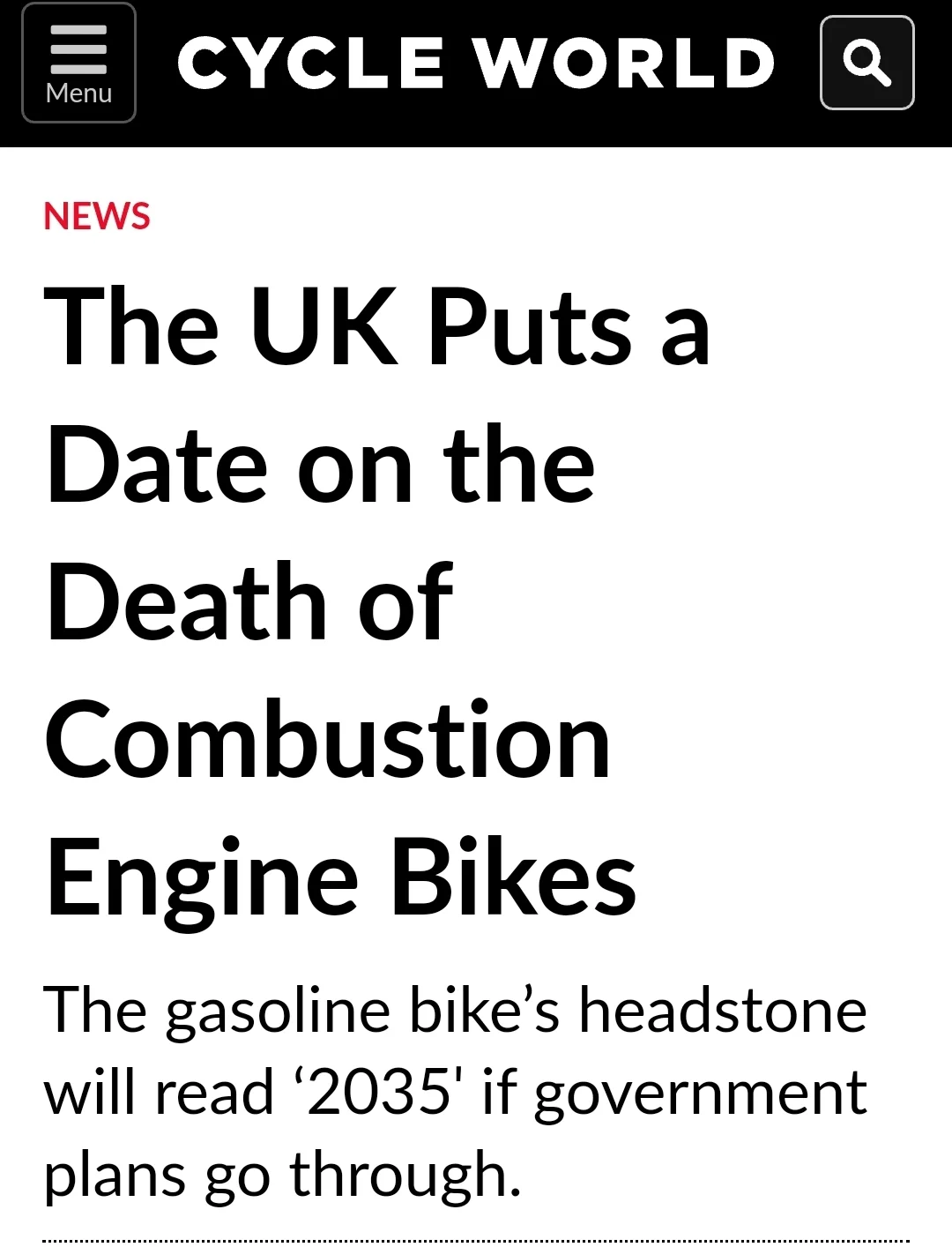This screenshot has width=952, height=1247.
Task: Open the Menu drawer button
Action: pos(78,63)
